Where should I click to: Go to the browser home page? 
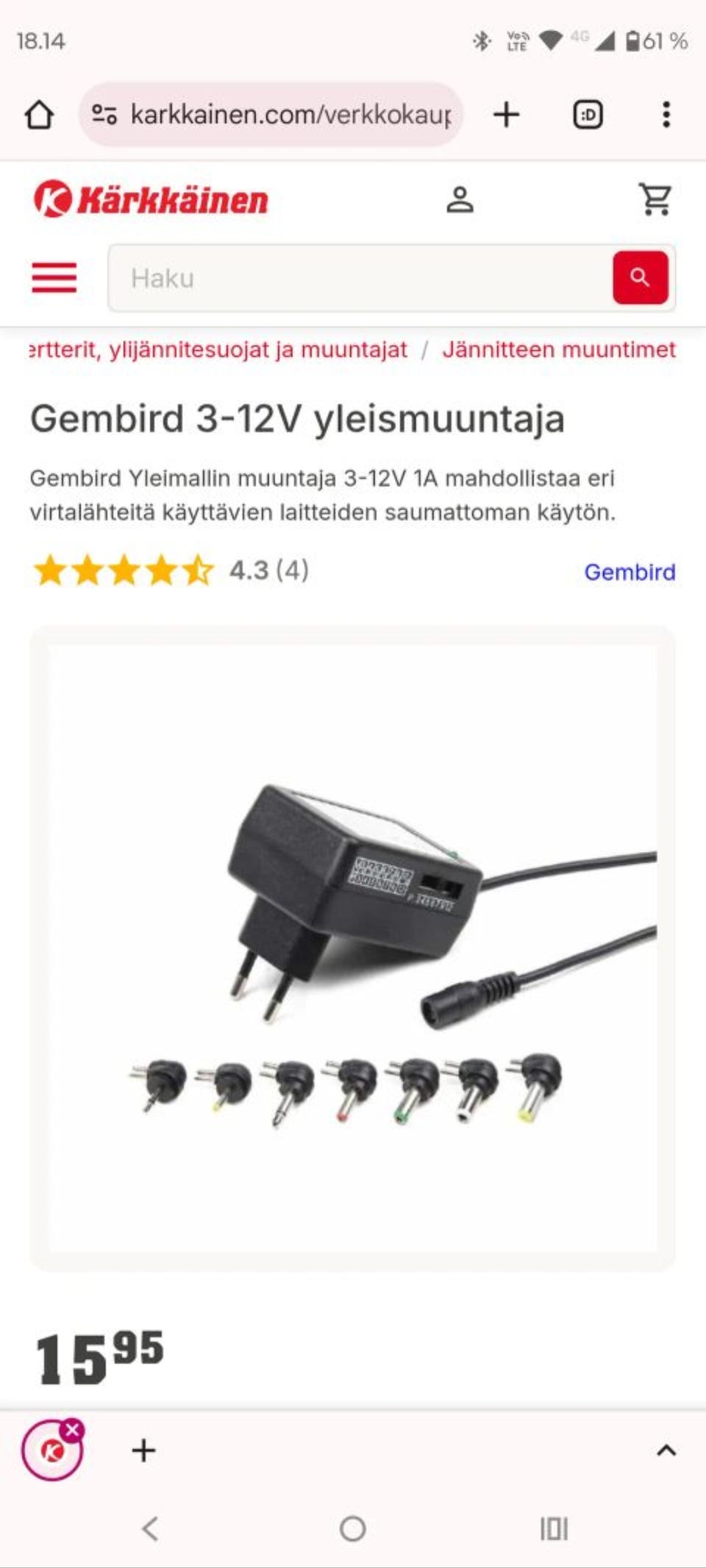click(x=39, y=115)
